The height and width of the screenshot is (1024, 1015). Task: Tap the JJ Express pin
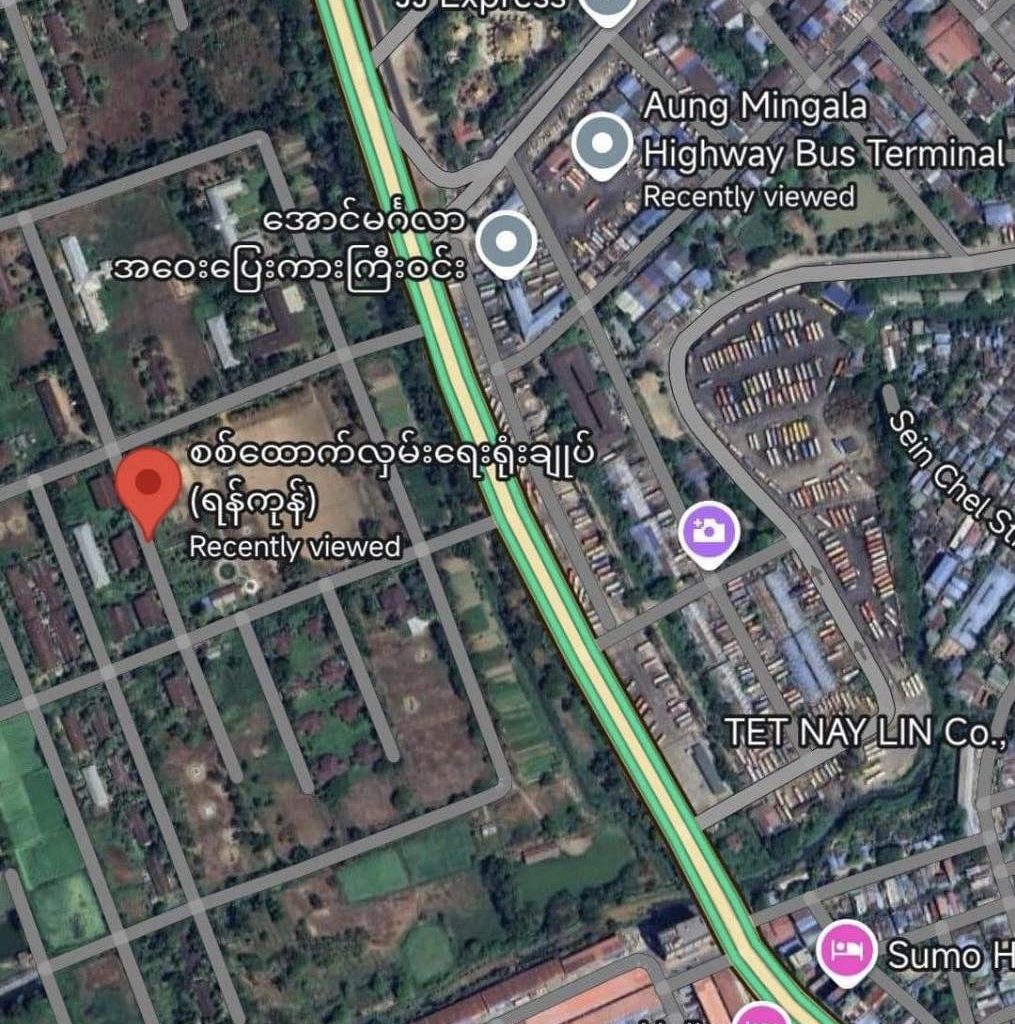(604, 8)
